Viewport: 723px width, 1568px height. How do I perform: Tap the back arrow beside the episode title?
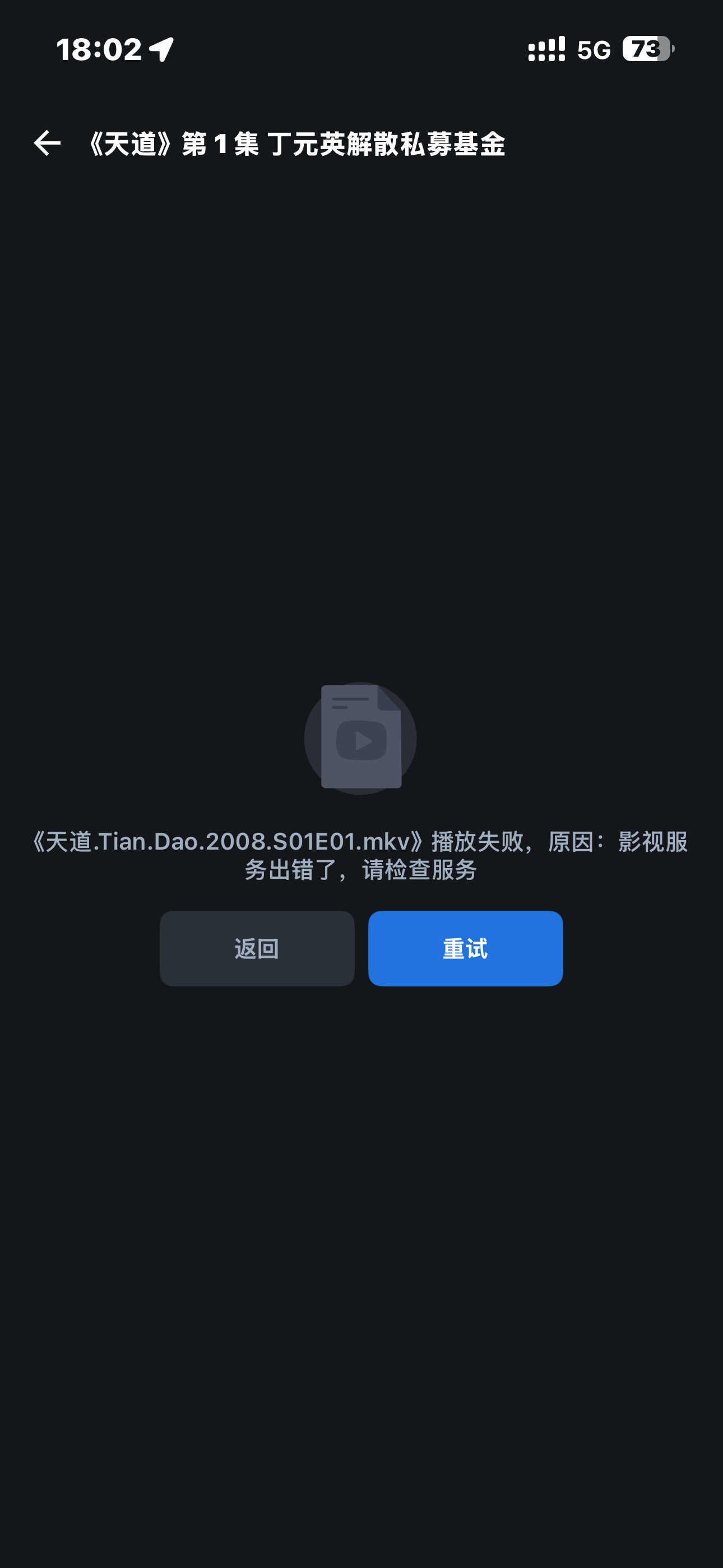click(x=47, y=144)
